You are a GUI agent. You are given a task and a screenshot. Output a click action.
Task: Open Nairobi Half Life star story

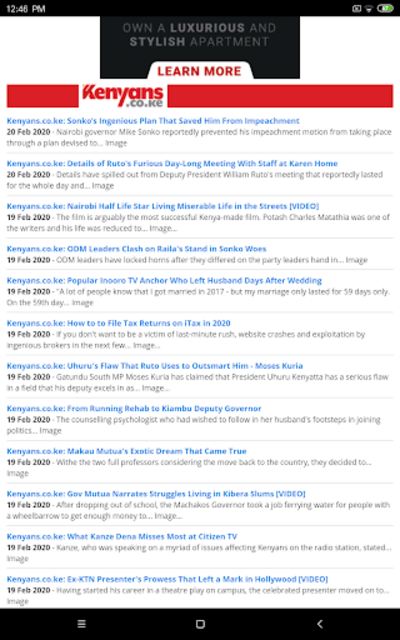click(x=163, y=206)
